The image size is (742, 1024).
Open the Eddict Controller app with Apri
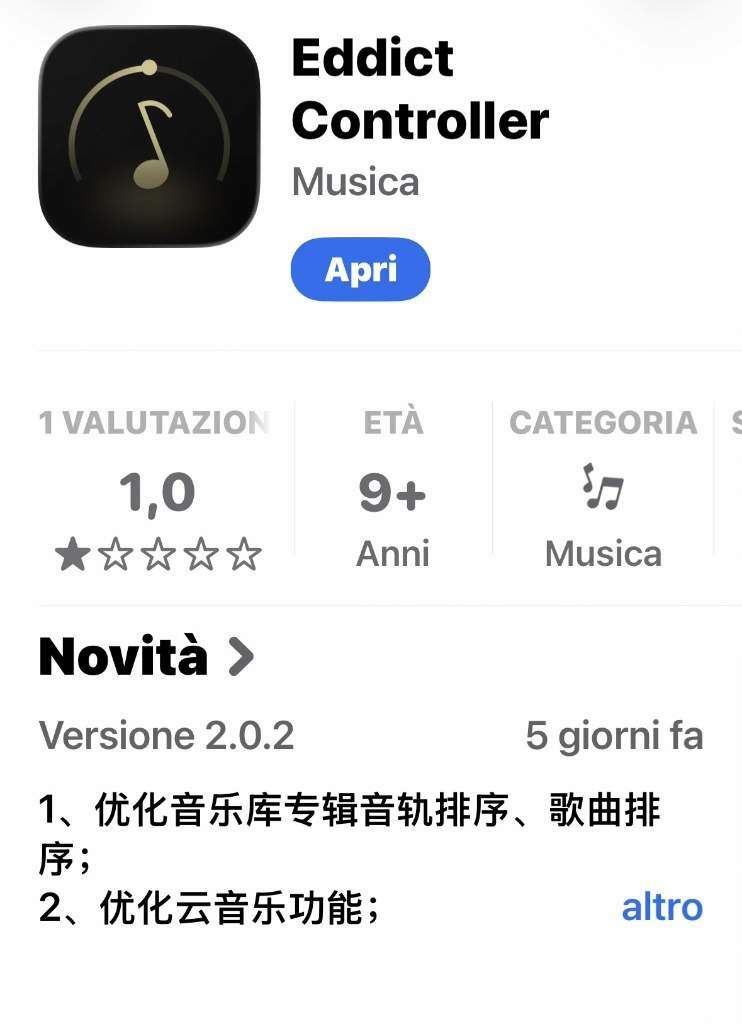click(x=360, y=270)
